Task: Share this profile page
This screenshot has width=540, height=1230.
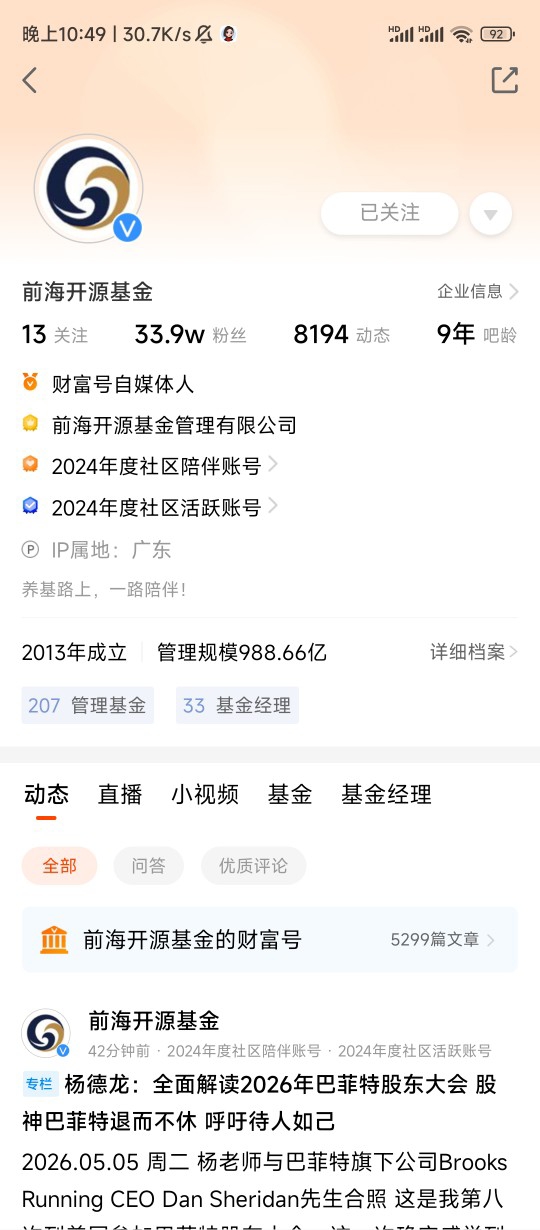Action: [505, 80]
